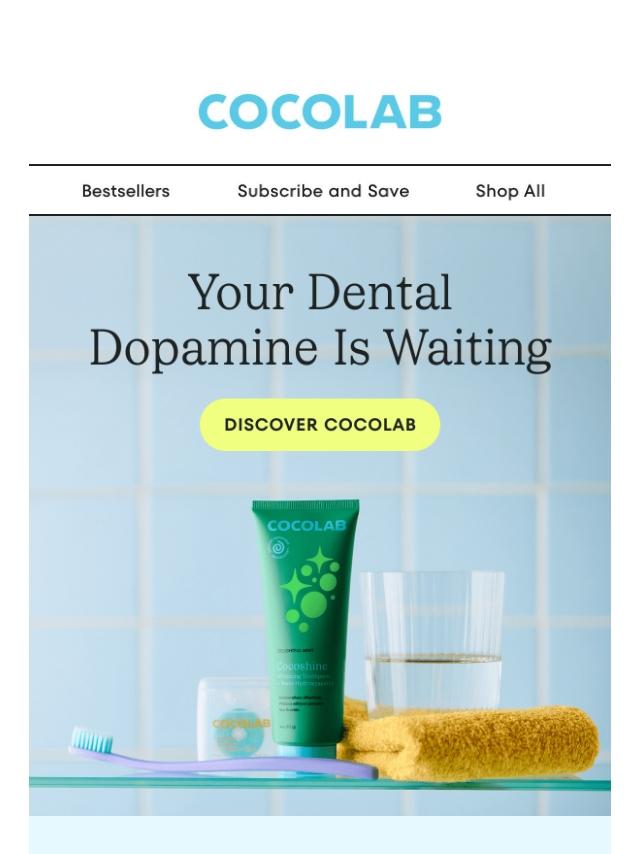Open the Shop All link

[x=510, y=191]
